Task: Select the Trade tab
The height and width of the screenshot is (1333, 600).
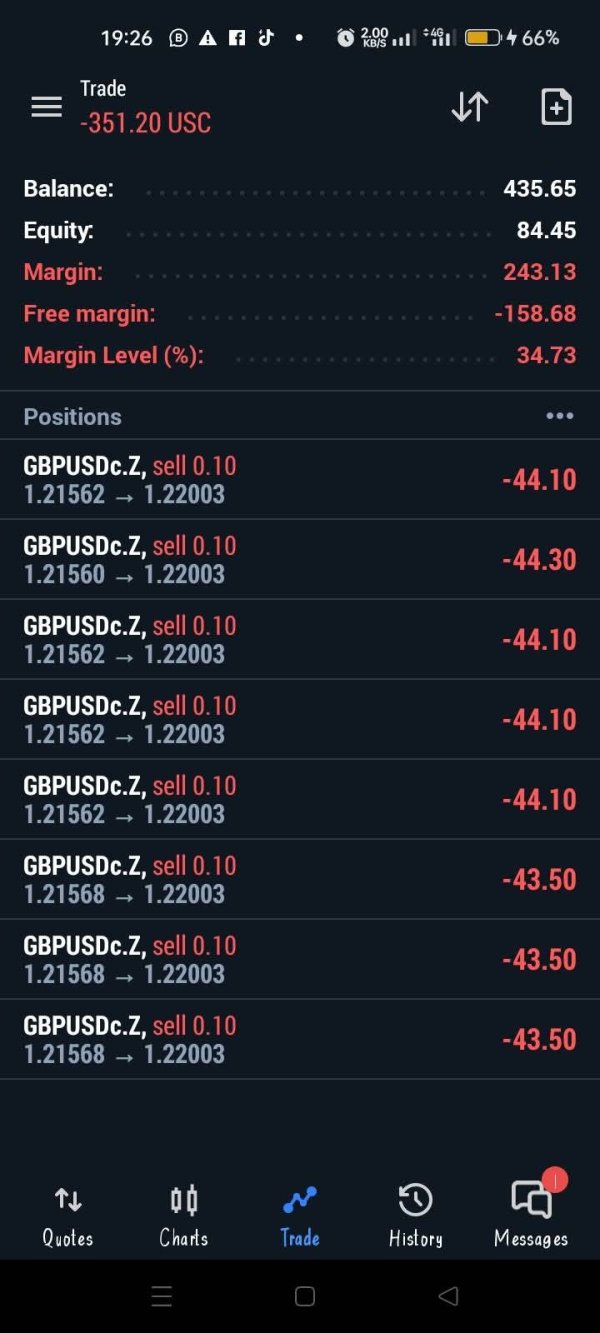Action: pos(300,1215)
